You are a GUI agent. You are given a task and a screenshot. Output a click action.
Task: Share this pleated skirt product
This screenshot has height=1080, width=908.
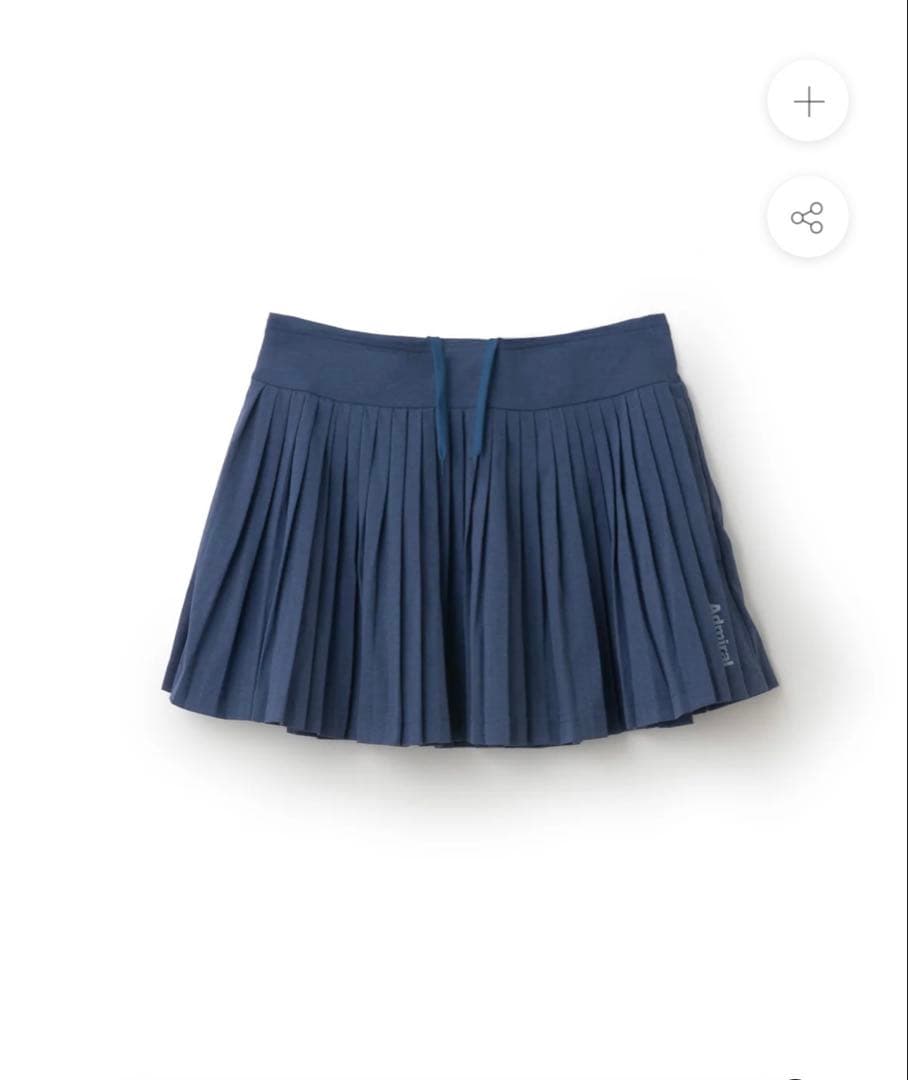[807, 217]
